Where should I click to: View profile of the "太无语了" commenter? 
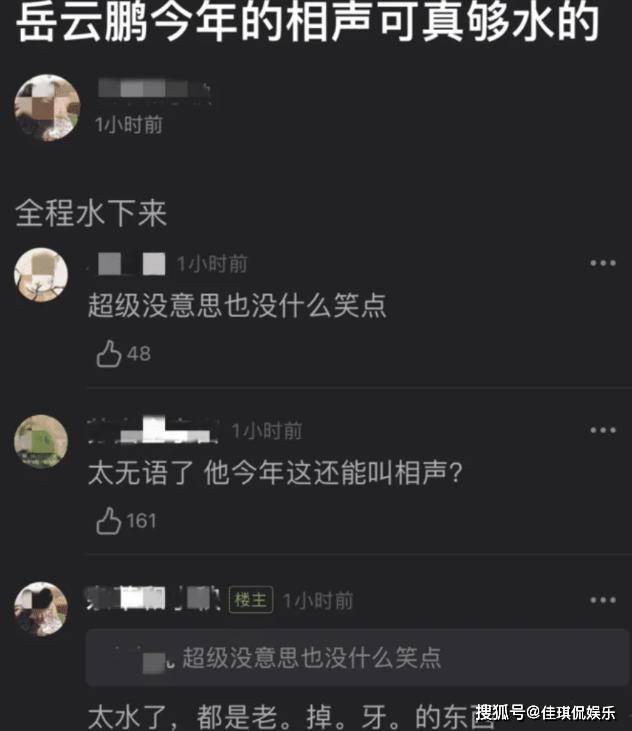tap(41, 441)
